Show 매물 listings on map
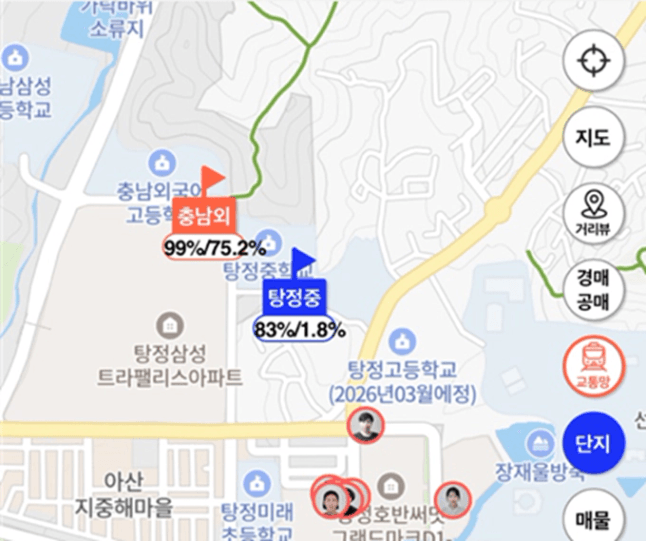This screenshot has width=646, height=541. pos(594,518)
